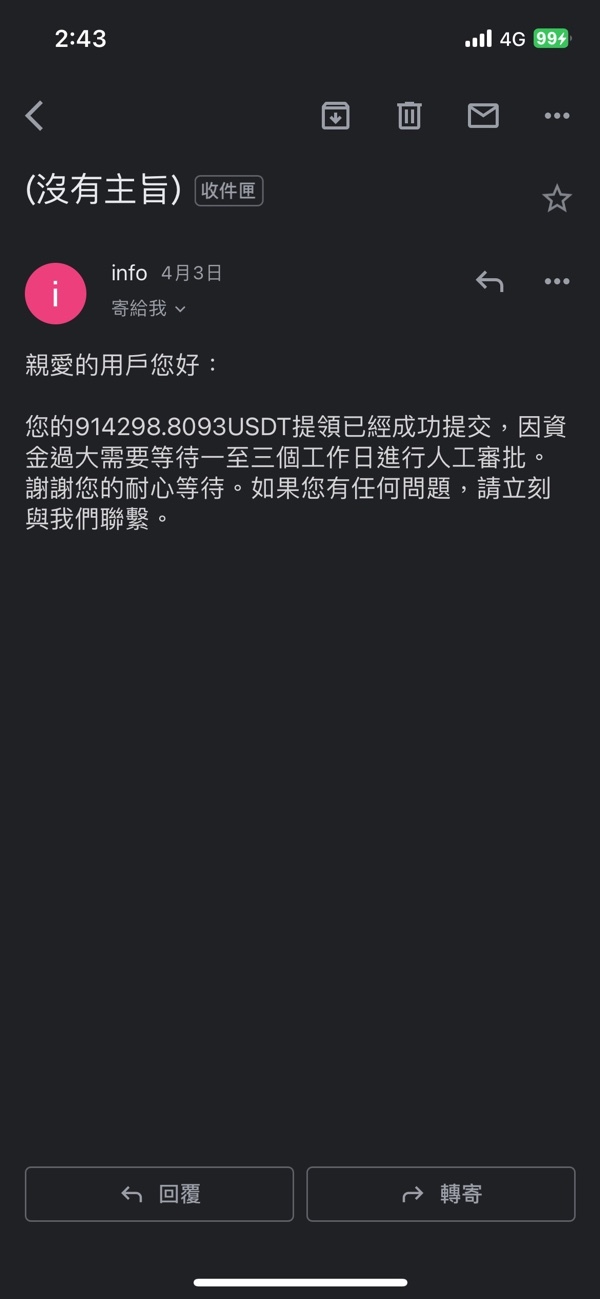Archive this email
The image size is (600, 1299).
point(335,116)
